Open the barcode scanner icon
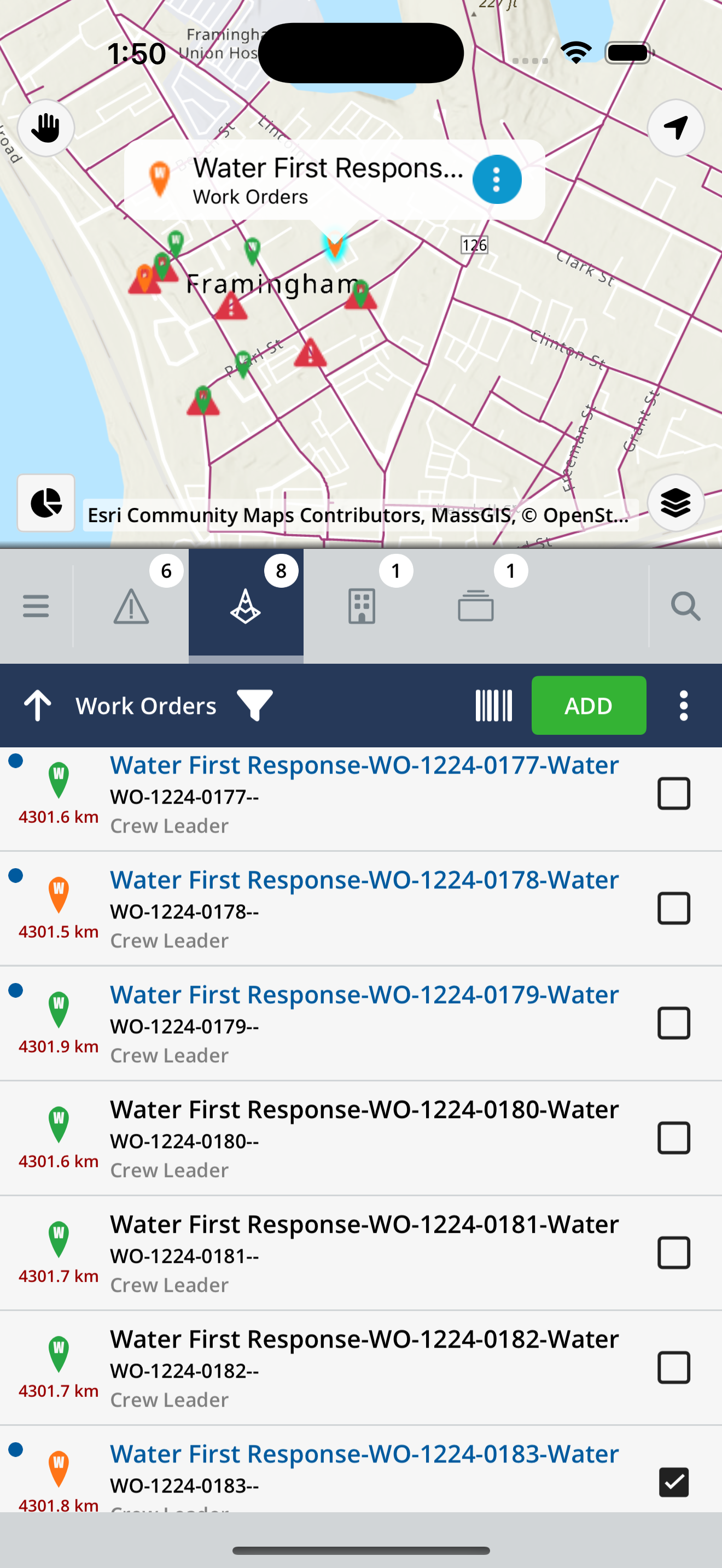 [493, 705]
